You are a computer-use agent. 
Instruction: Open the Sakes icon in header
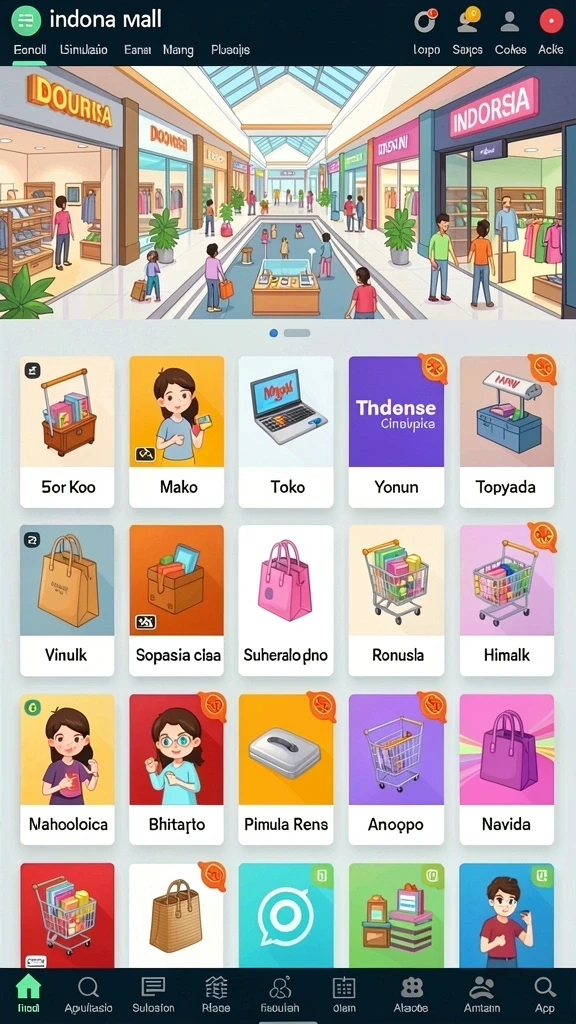click(x=468, y=32)
